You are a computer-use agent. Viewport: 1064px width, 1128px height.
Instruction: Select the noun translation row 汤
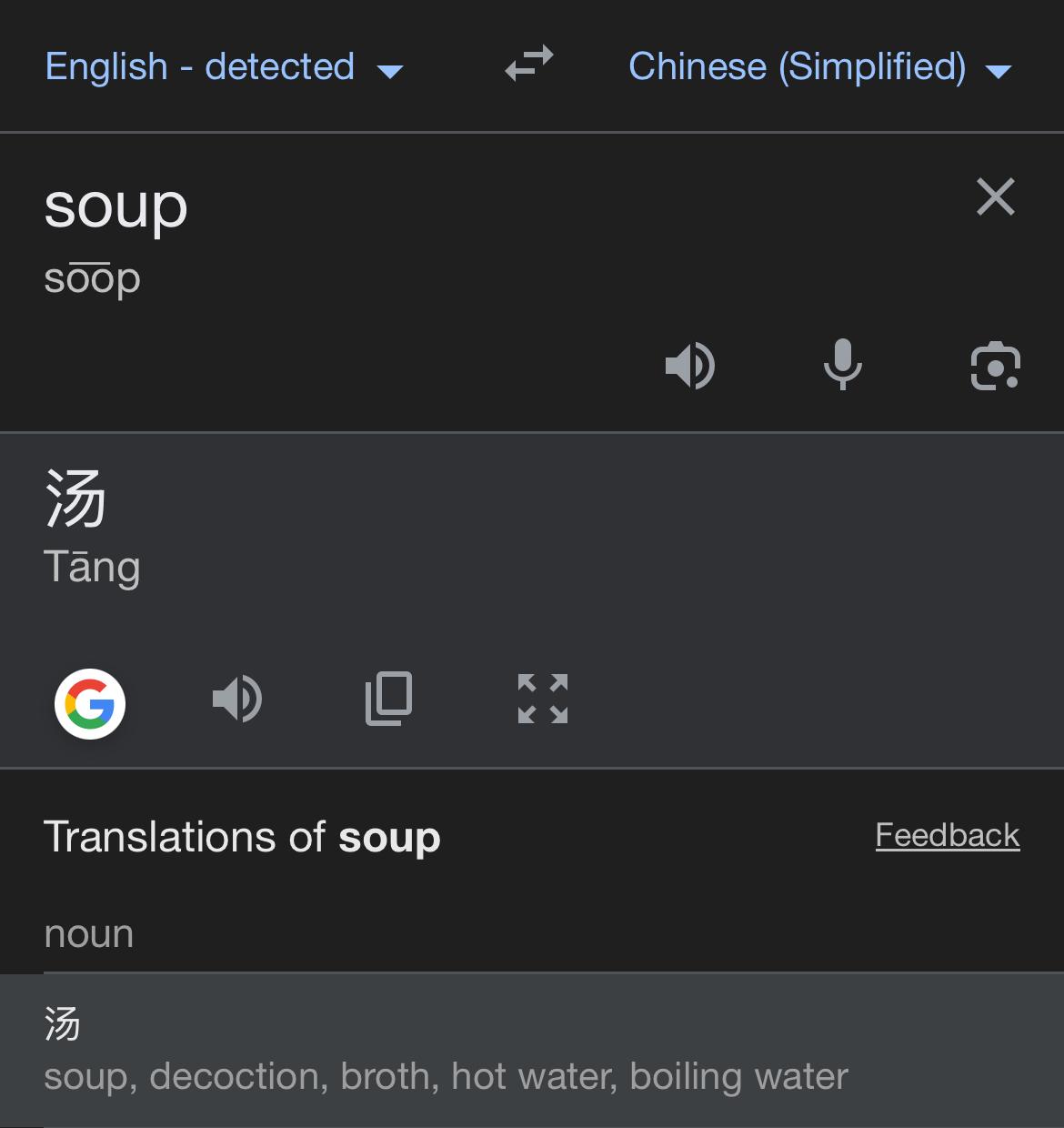pos(446,1050)
